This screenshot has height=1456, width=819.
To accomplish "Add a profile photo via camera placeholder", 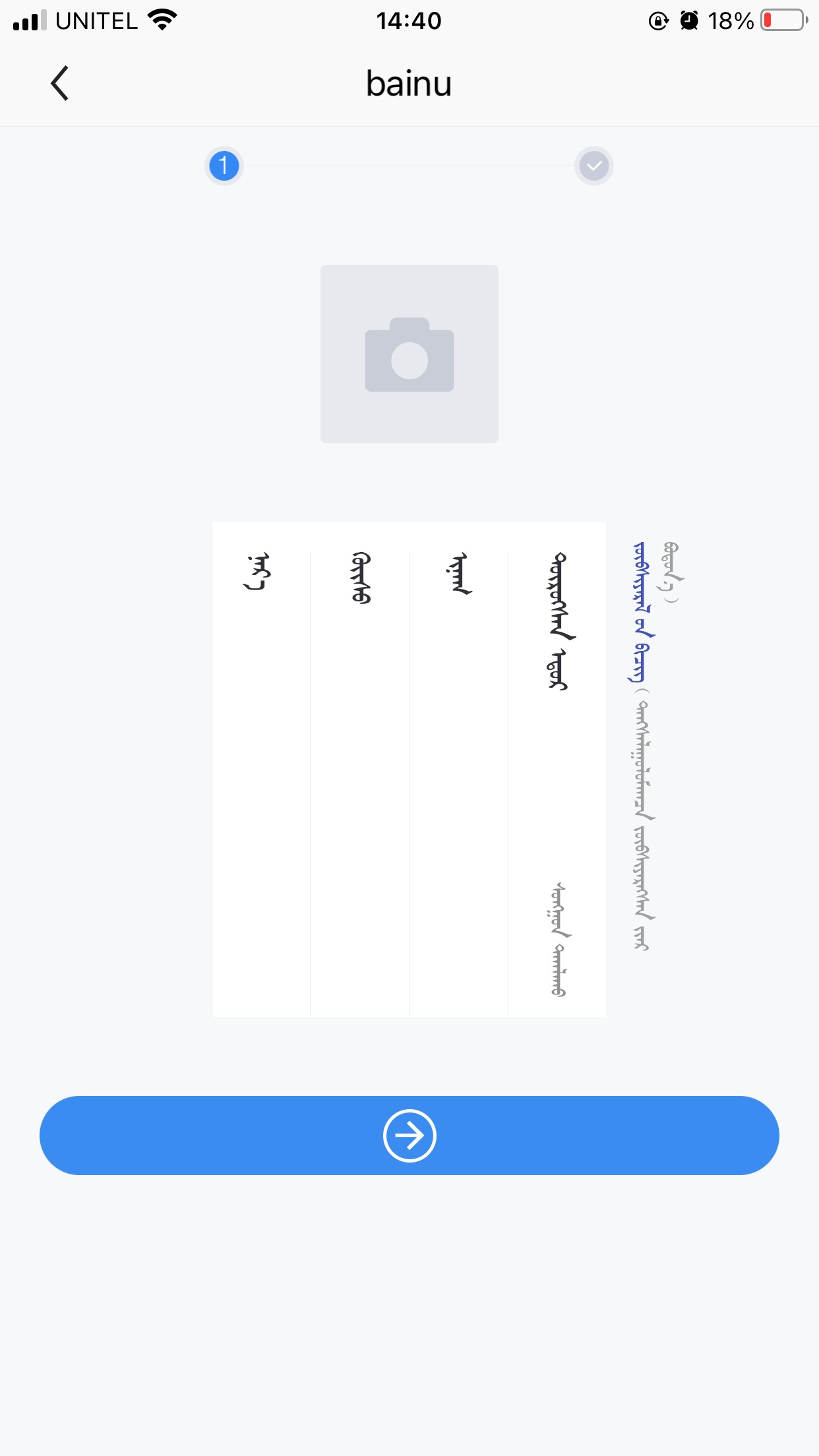I will (x=409, y=354).
